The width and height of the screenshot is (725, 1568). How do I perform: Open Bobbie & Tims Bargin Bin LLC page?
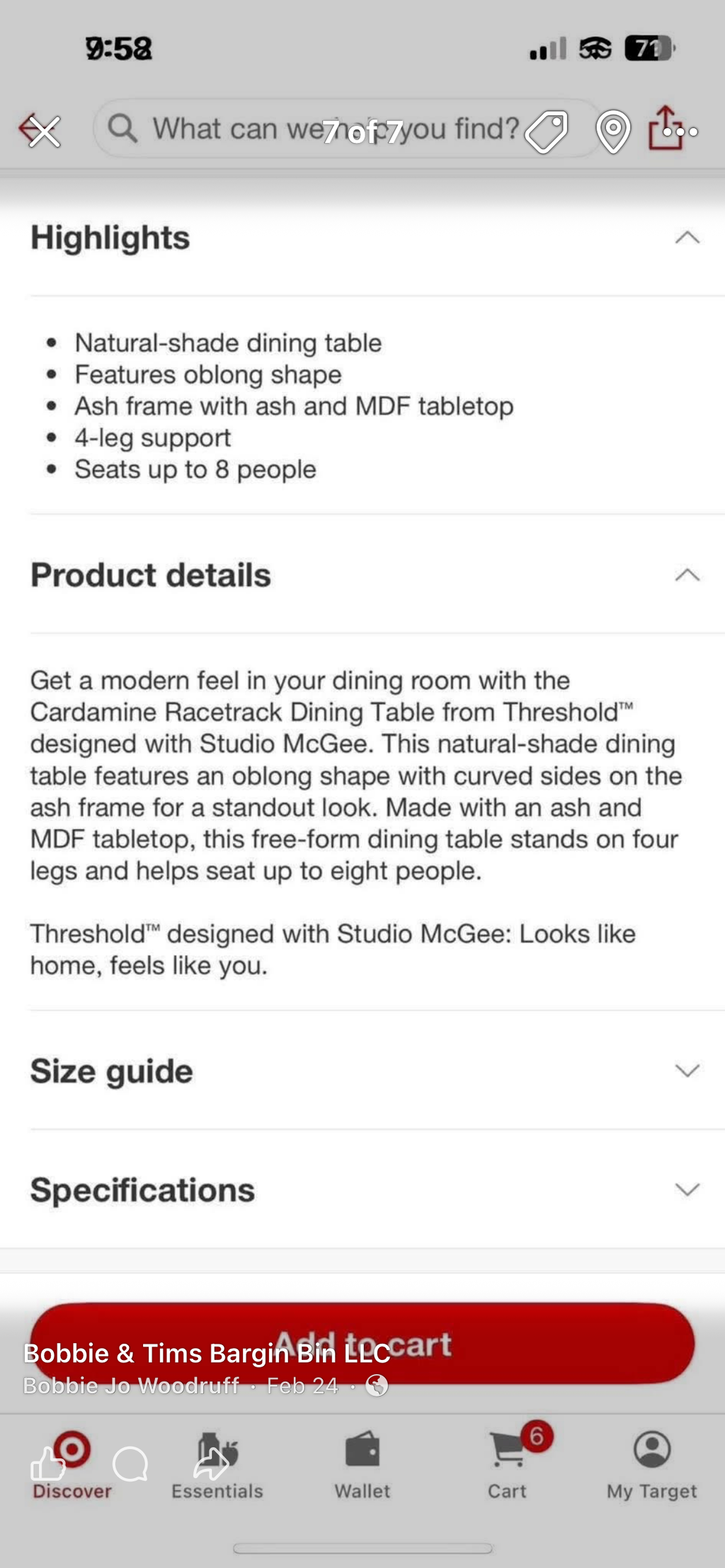[x=207, y=1353]
